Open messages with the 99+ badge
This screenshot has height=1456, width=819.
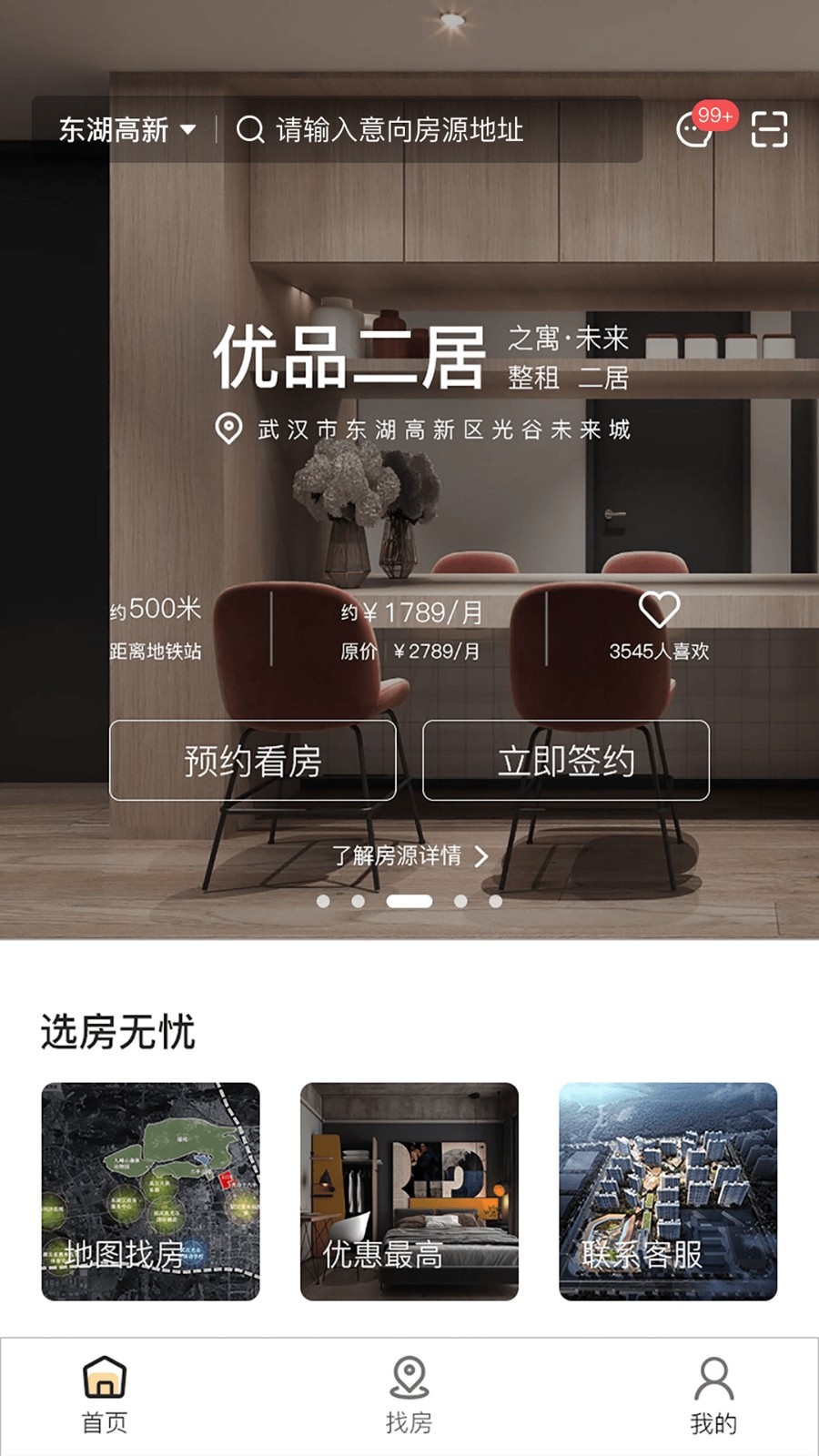click(x=696, y=129)
